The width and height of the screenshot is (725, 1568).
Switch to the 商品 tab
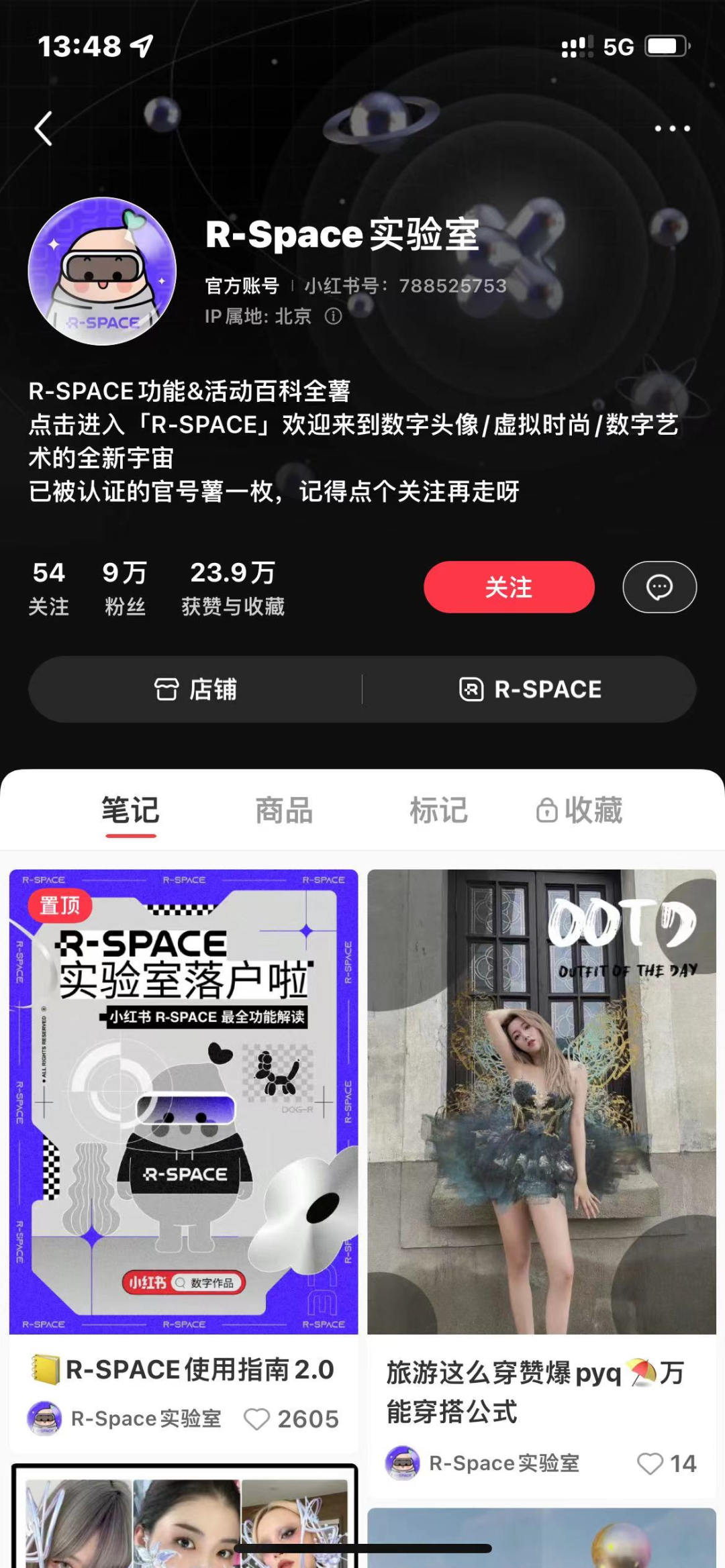284,811
